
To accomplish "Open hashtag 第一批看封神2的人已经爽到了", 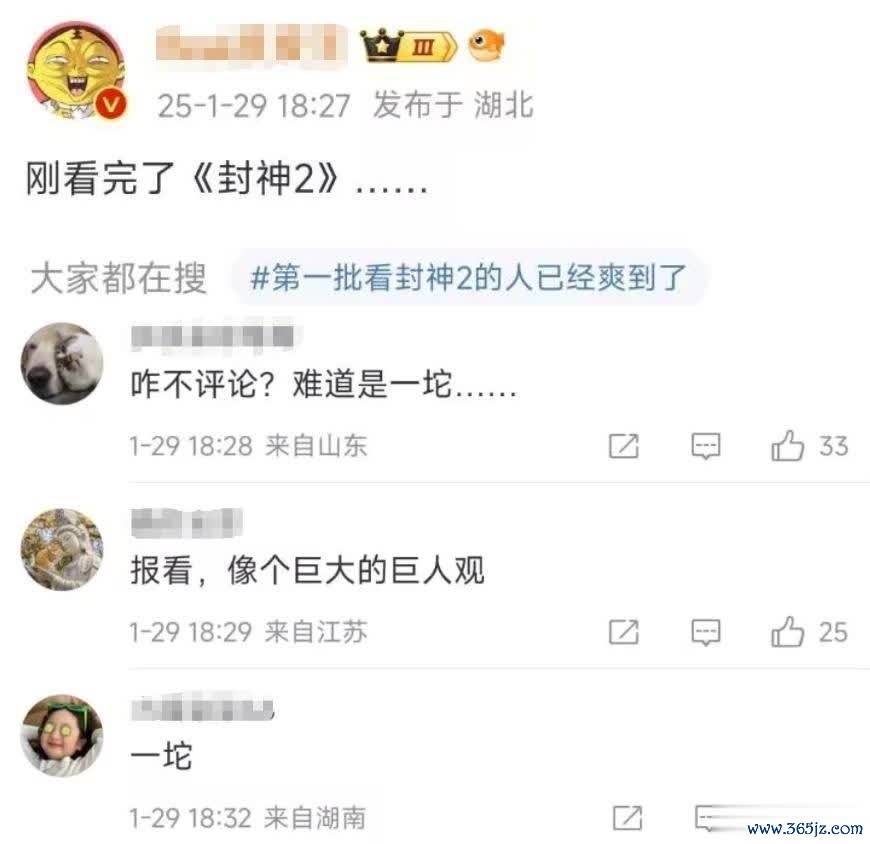I will pyautogui.click(x=469, y=277).
